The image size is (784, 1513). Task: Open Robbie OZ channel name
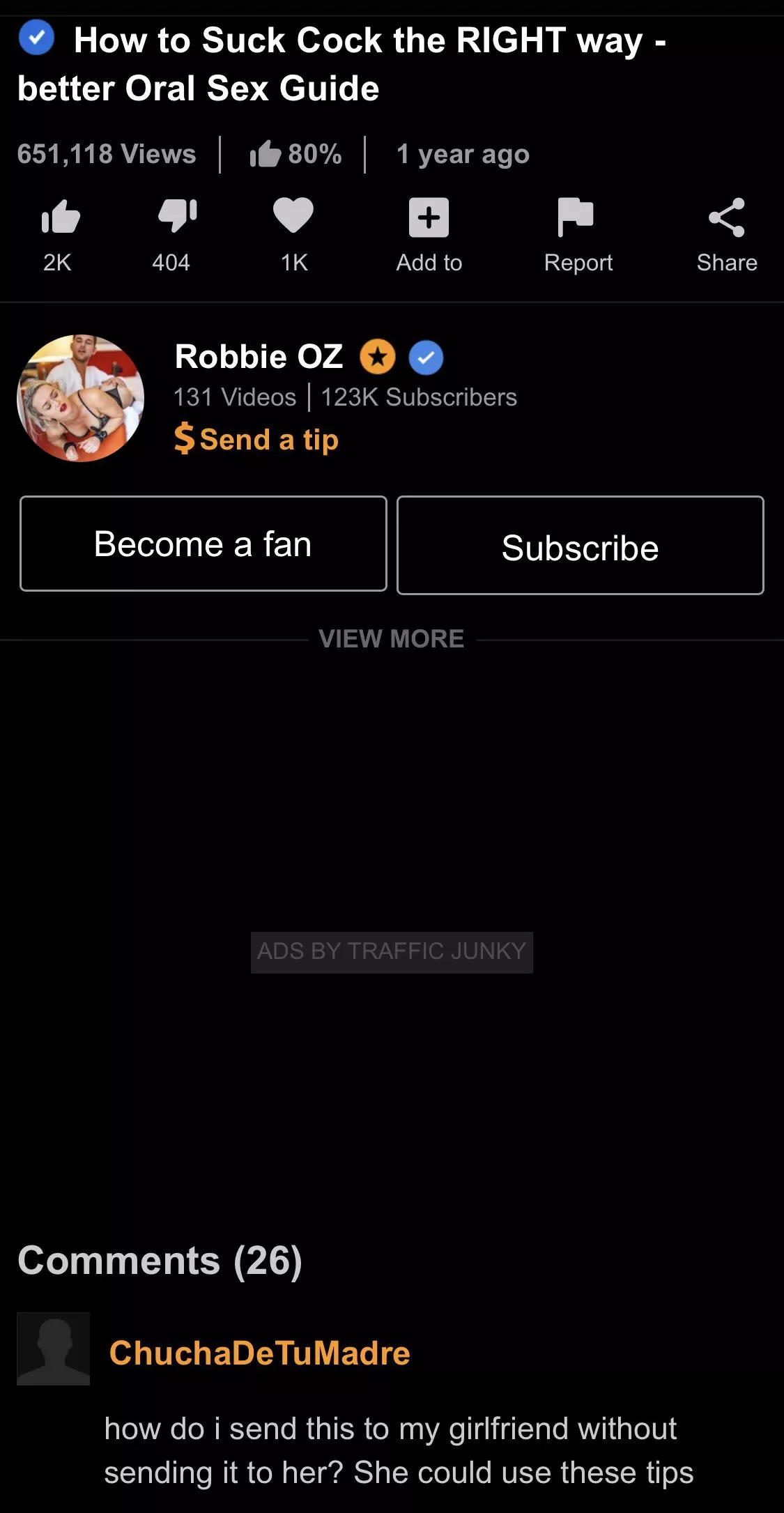click(x=259, y=357)
